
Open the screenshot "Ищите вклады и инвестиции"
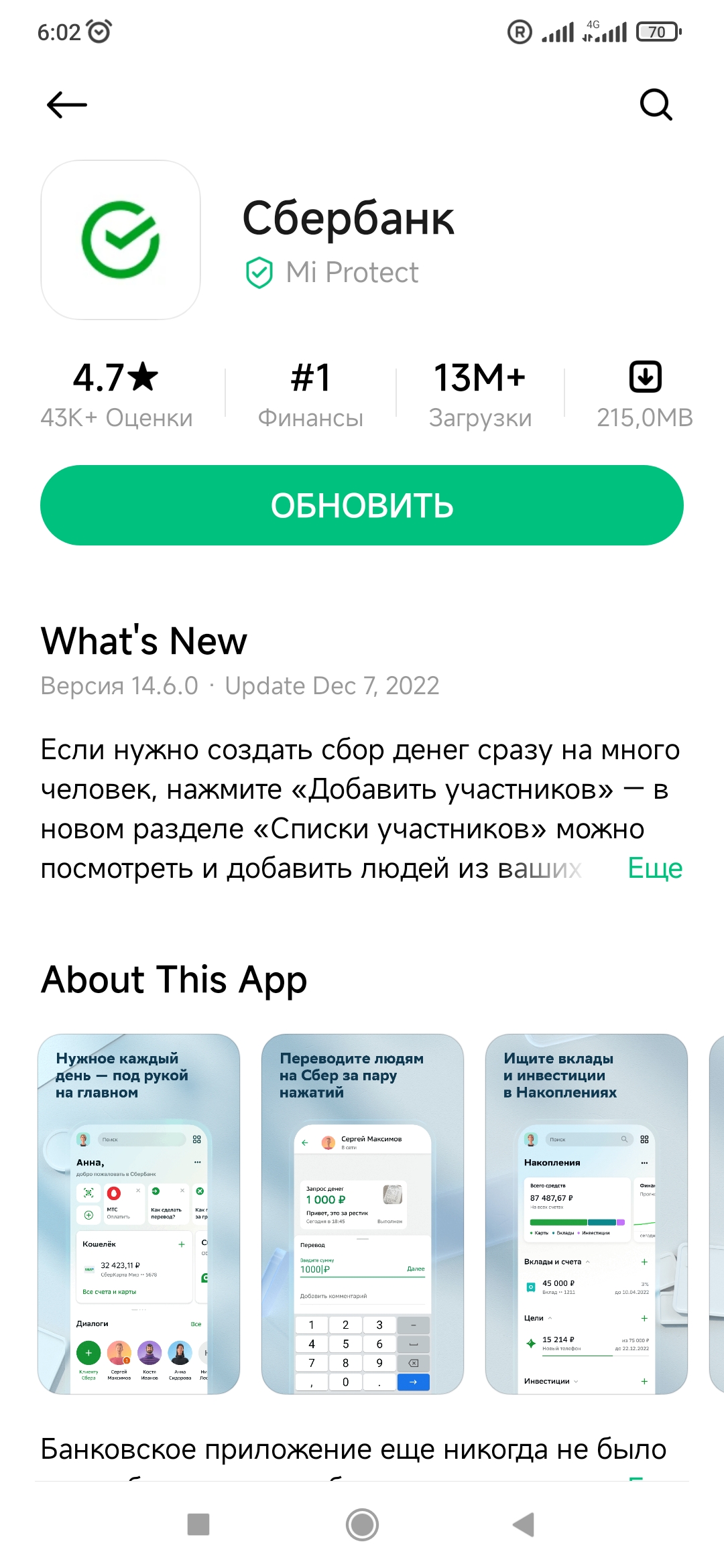click(x=586, y=1214)
